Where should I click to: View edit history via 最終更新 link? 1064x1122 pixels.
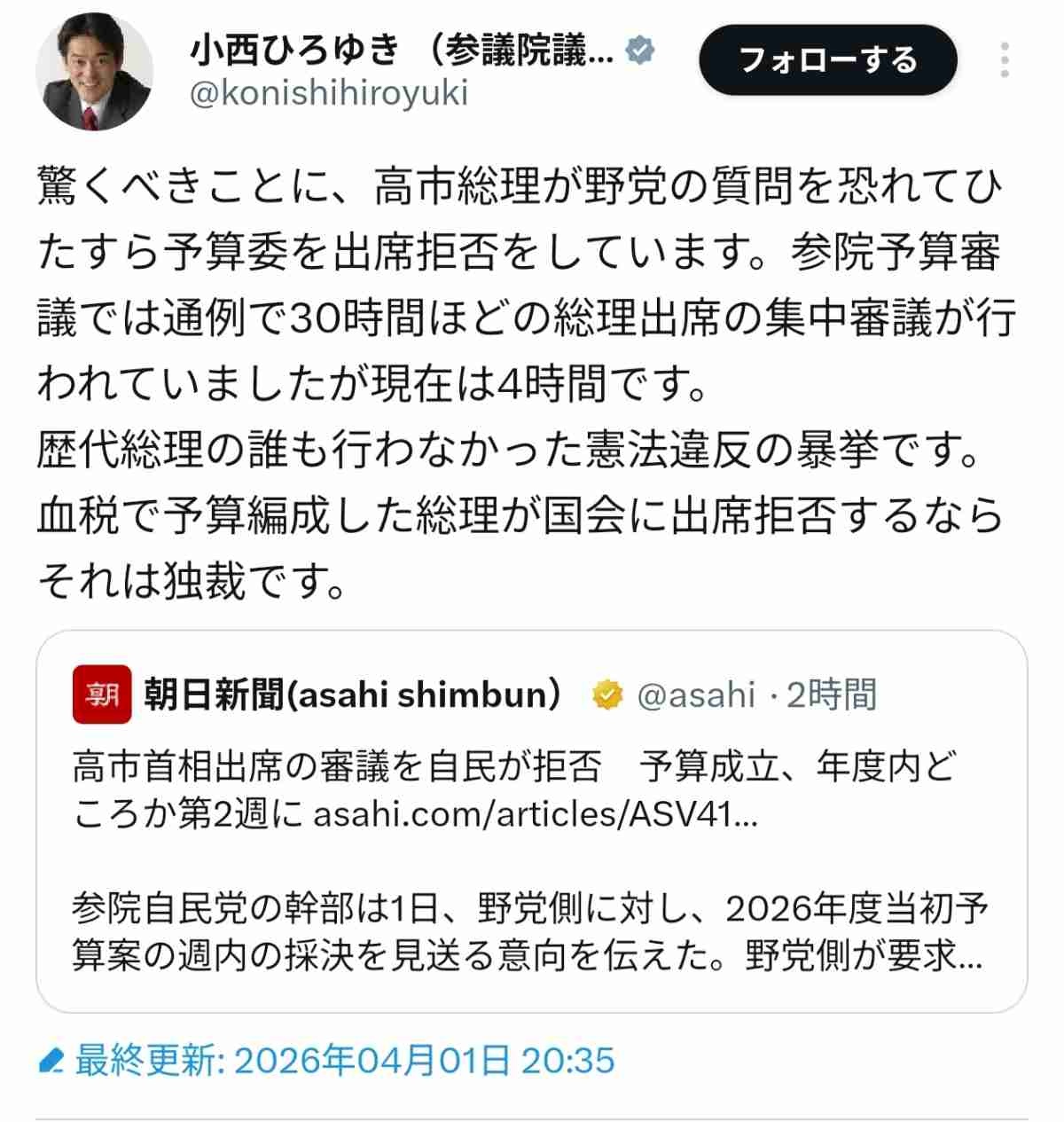328,1060
